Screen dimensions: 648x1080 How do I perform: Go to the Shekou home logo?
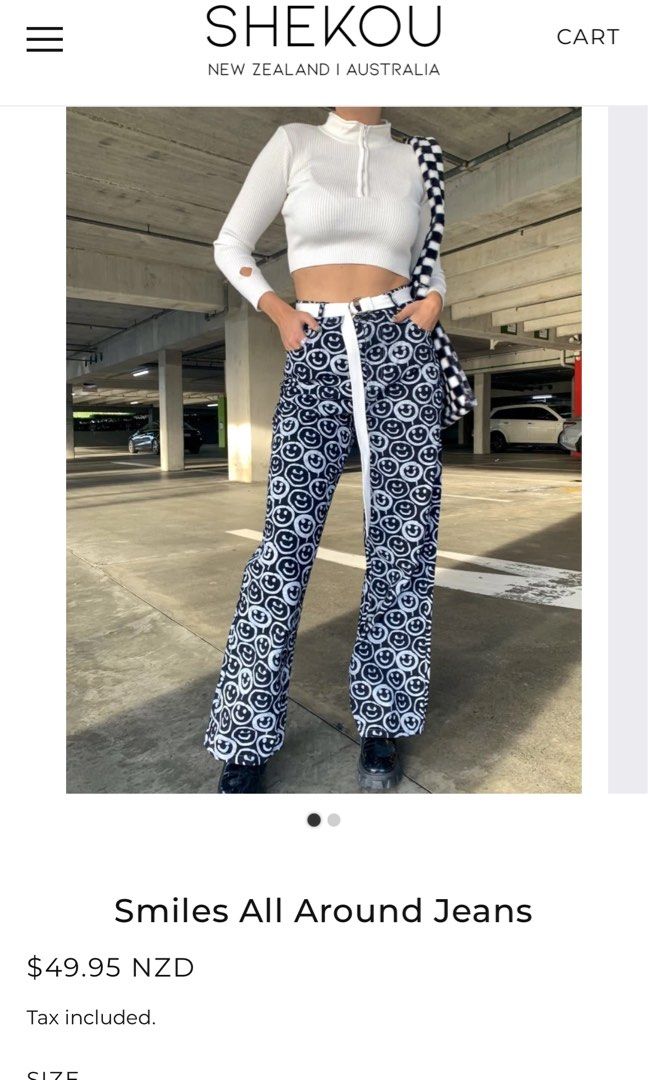coord(324,40)
